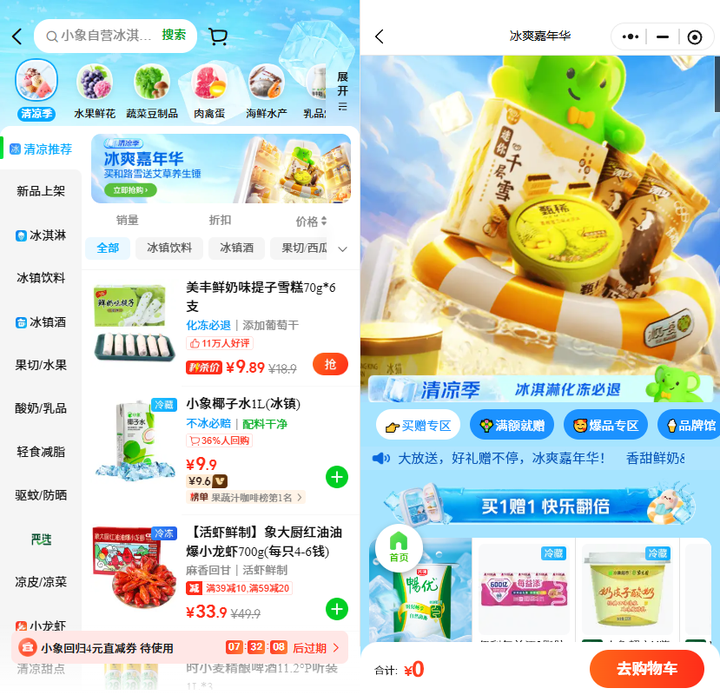
Task: Select the 水果鲜花 category
Action: 95,91
